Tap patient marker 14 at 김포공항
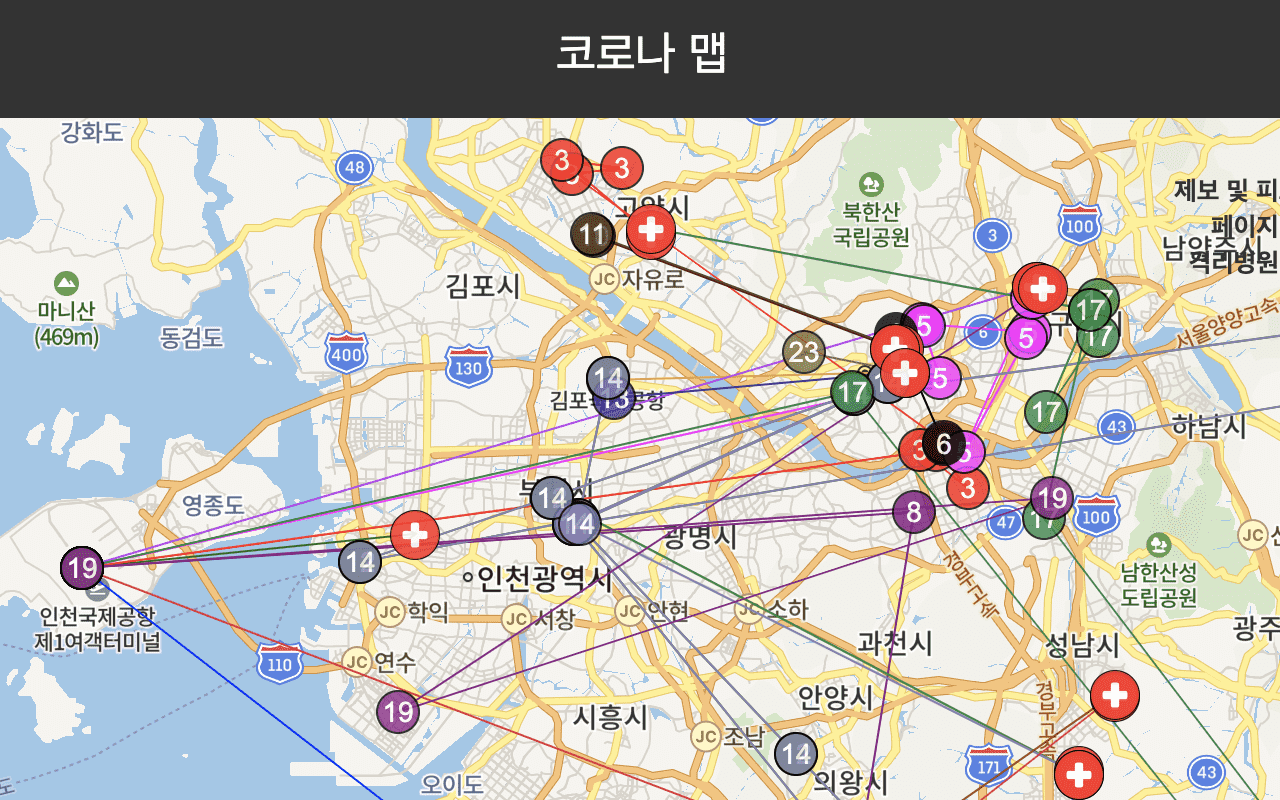Viewport: 1280px width, 800px height. pyautogui.click(x=608, y=378)
